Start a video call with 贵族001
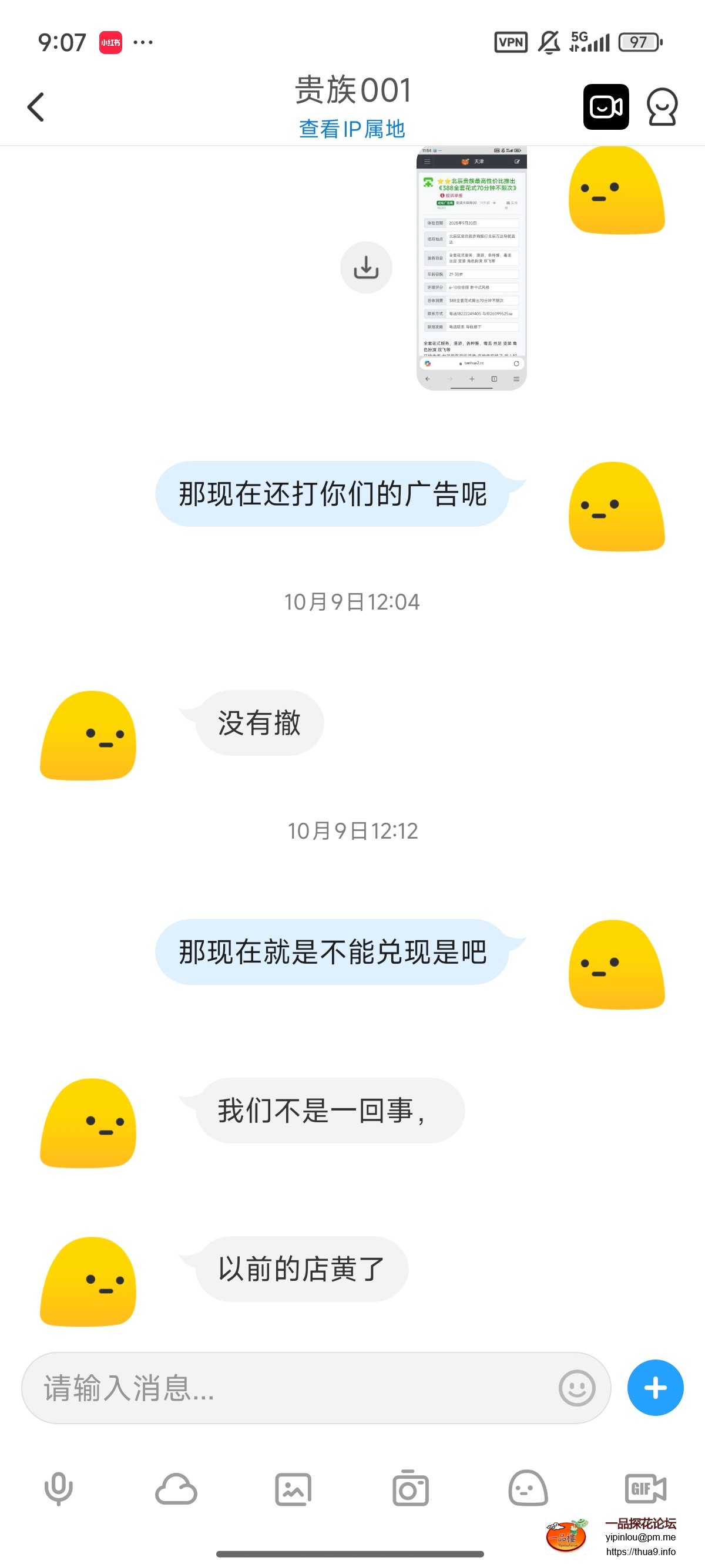Viewport: 705px width, 1568px height. (x=605, y=106)
